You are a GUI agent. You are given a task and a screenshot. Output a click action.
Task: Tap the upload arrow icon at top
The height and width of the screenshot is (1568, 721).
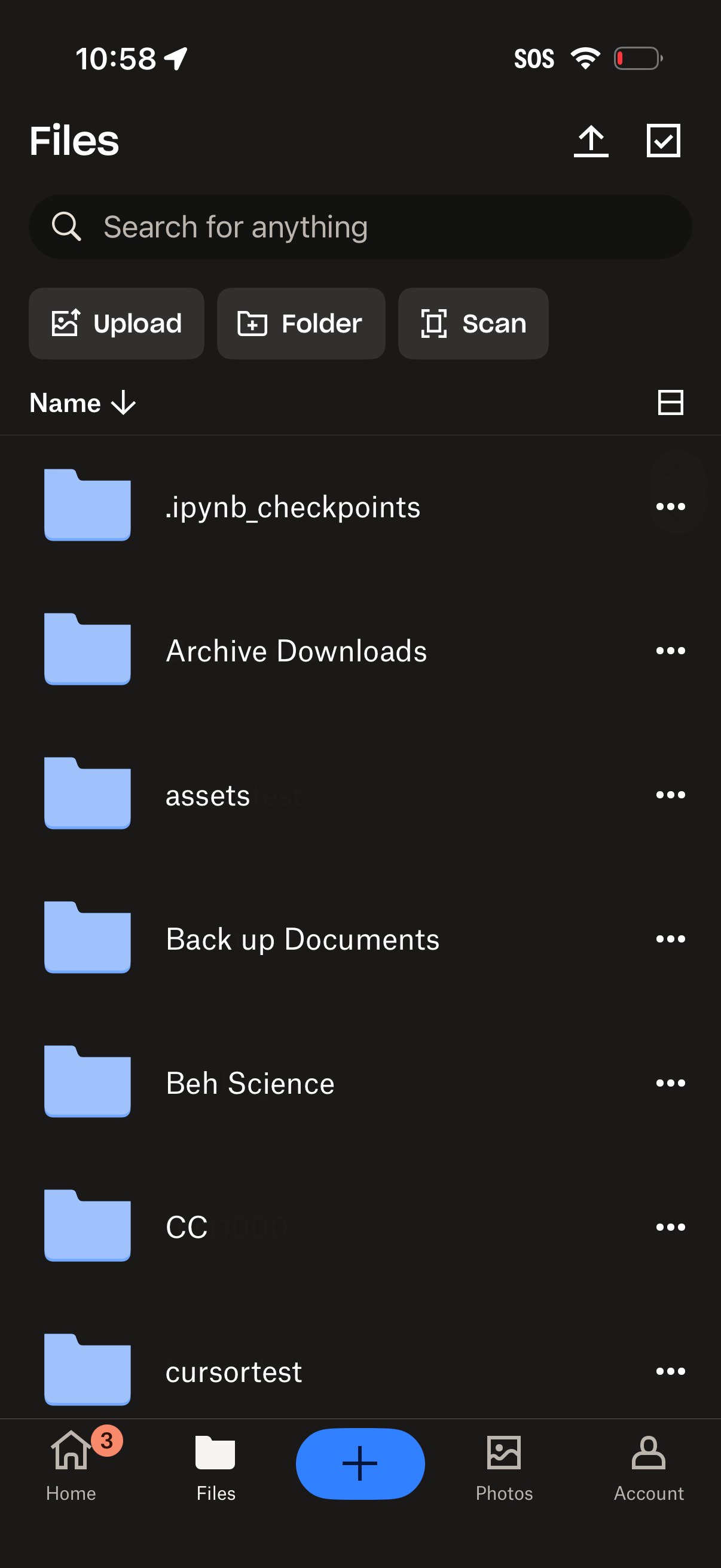pos(591,141)
